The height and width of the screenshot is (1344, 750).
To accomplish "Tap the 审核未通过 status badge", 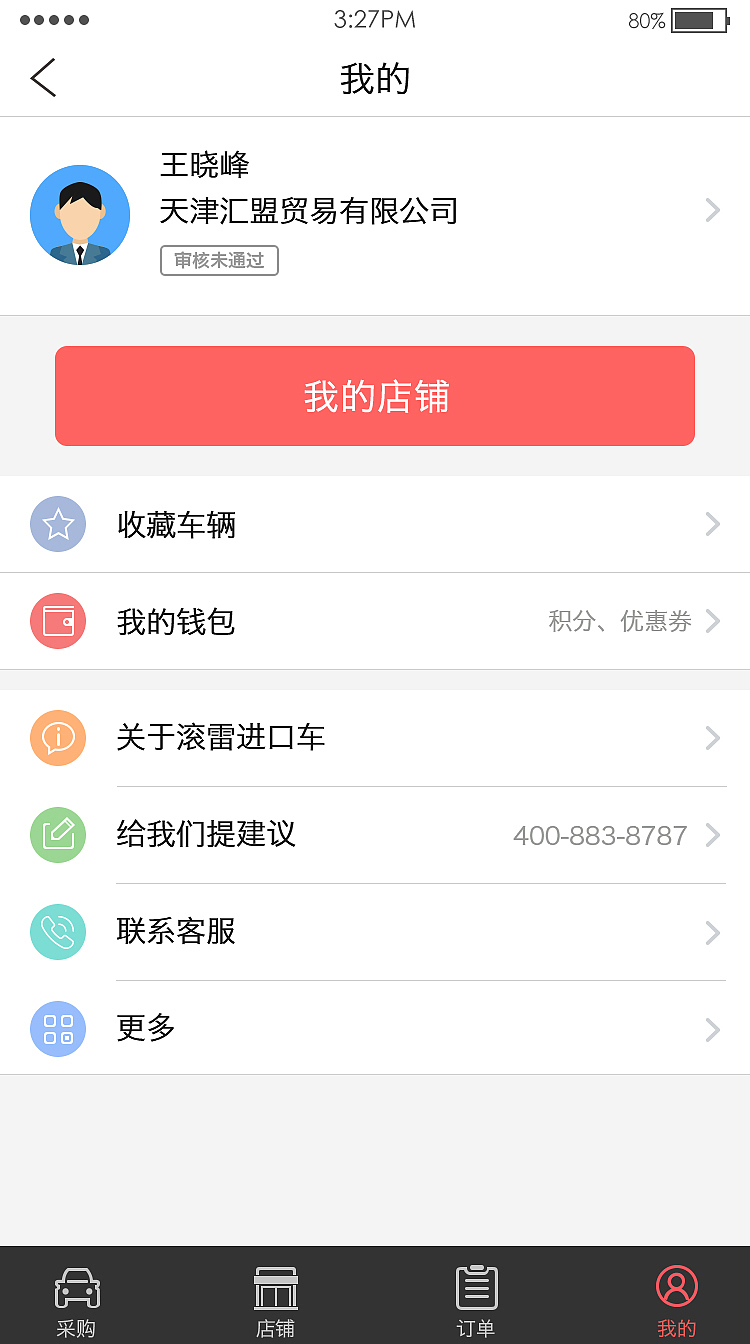I will [x=219, y=261].
